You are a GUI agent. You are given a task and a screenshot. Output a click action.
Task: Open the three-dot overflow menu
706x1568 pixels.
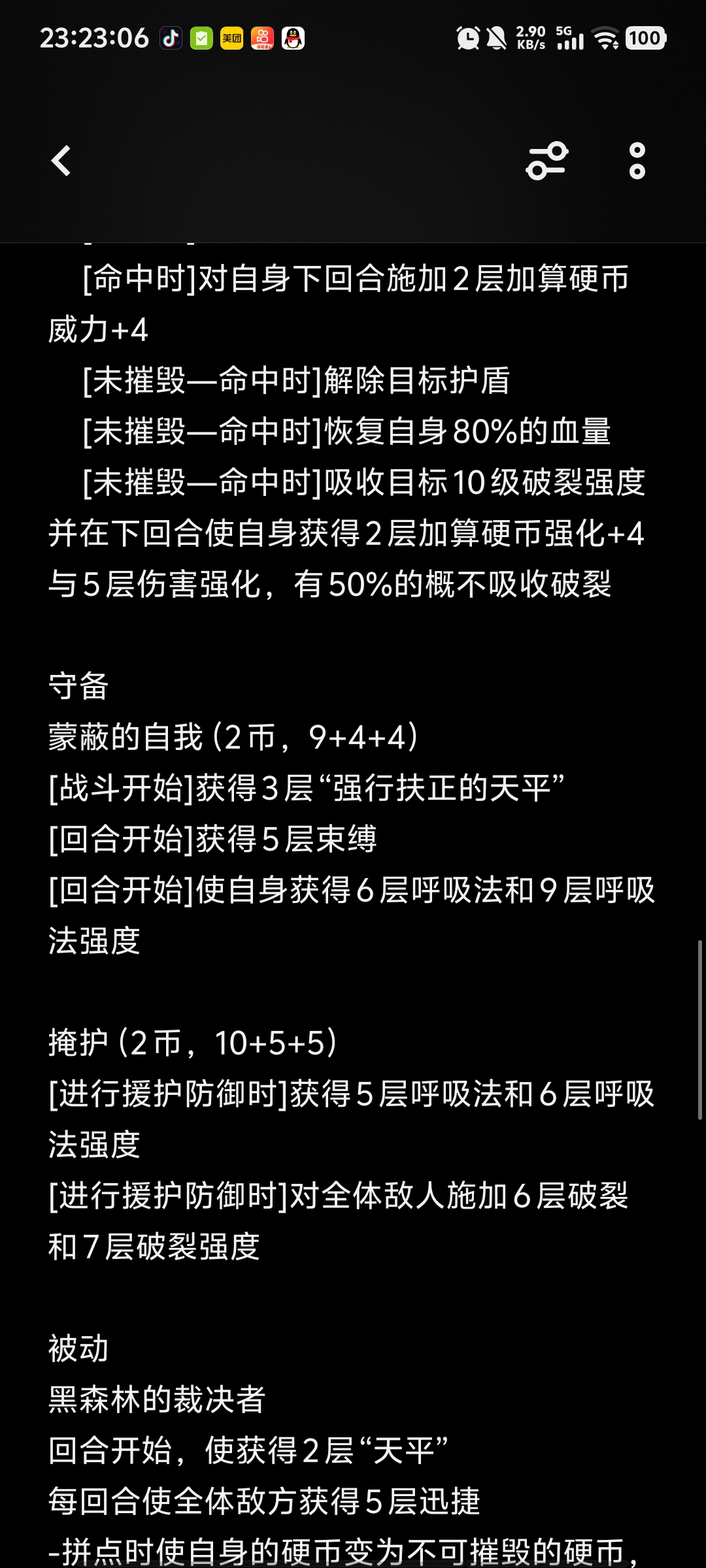[x=637, y=161]
